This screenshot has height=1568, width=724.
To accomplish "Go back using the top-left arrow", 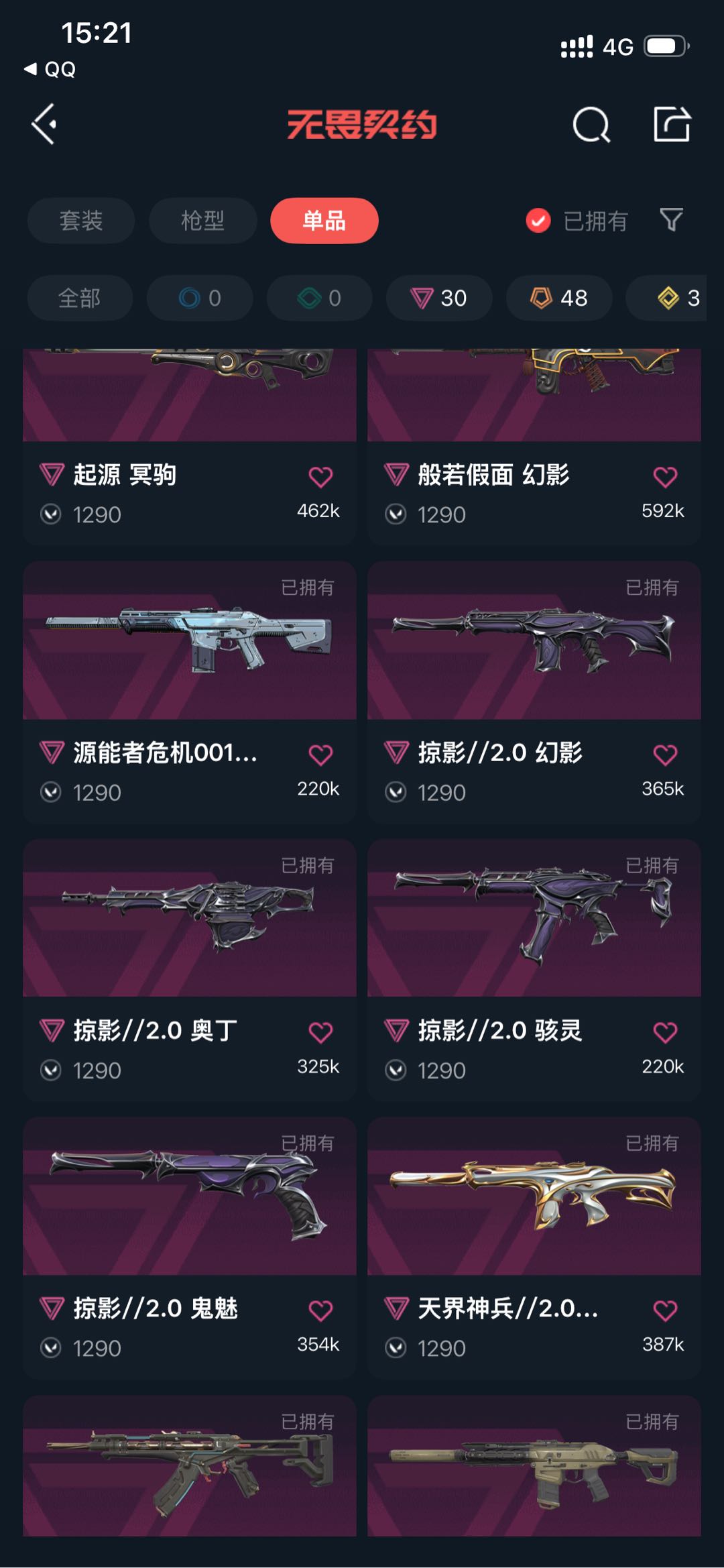I will pos(44,124).
